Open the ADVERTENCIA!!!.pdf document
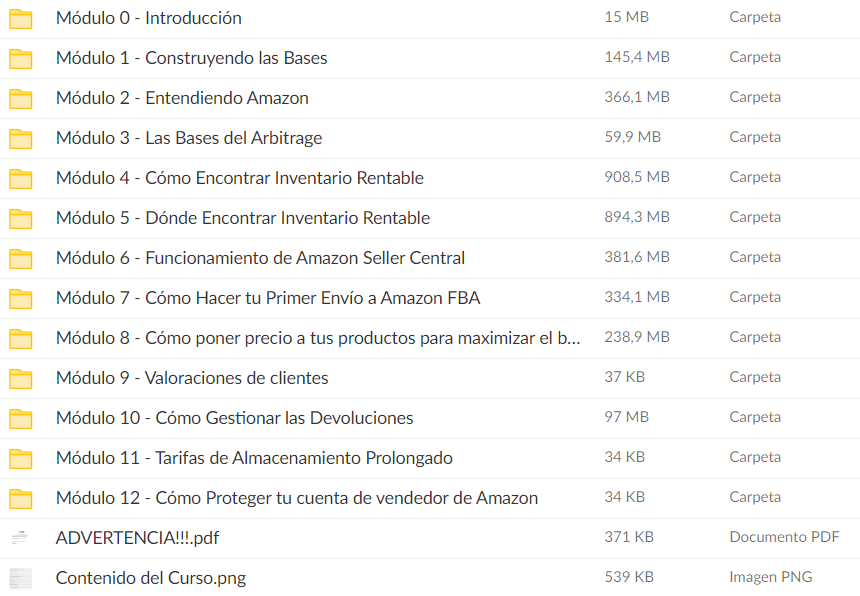Viewport: 860px width, 596px height. pos(137,538)
